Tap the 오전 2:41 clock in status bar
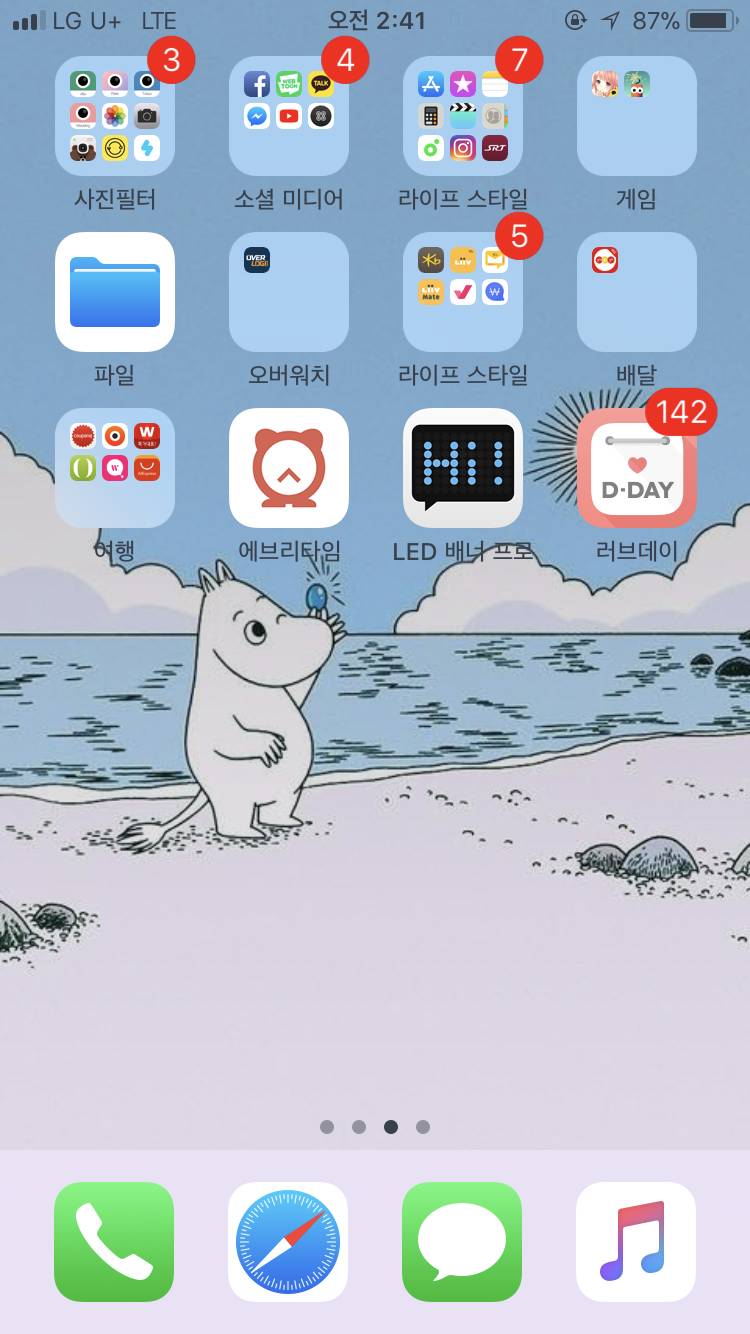 [x=375, y=19]
